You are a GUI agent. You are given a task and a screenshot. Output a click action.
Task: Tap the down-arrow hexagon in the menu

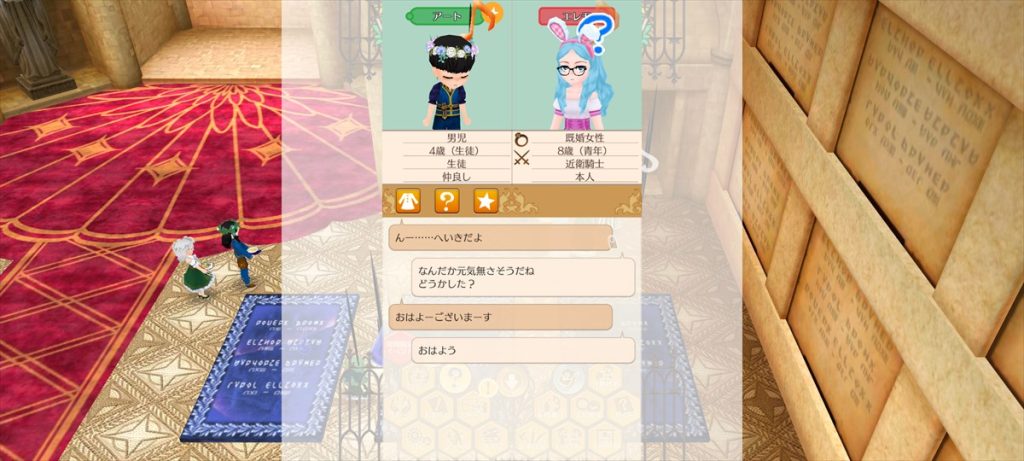point(510,381)
